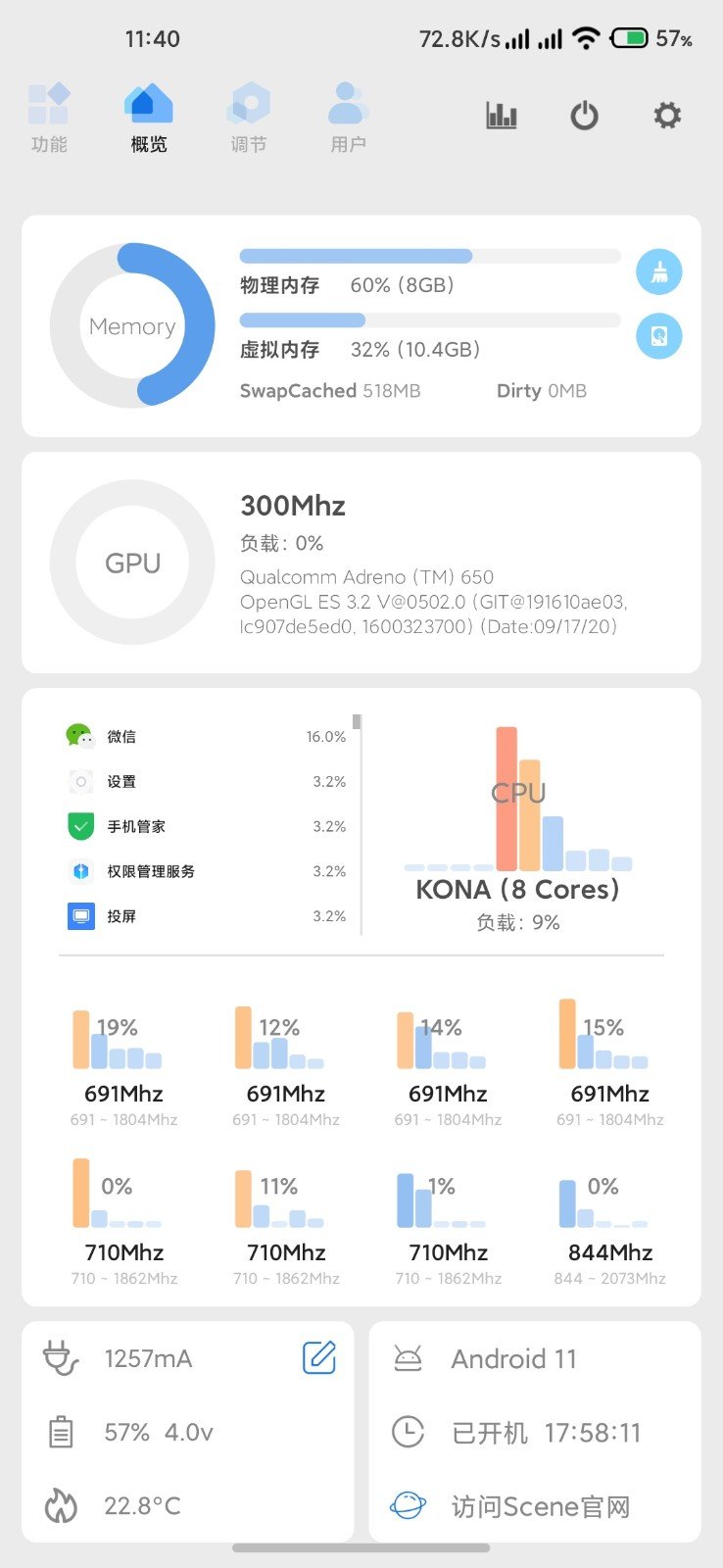The height and width of the screenshot is (1568, 723).
Task: Select the 权限管理服务 process icon
Action: point(82,871)
